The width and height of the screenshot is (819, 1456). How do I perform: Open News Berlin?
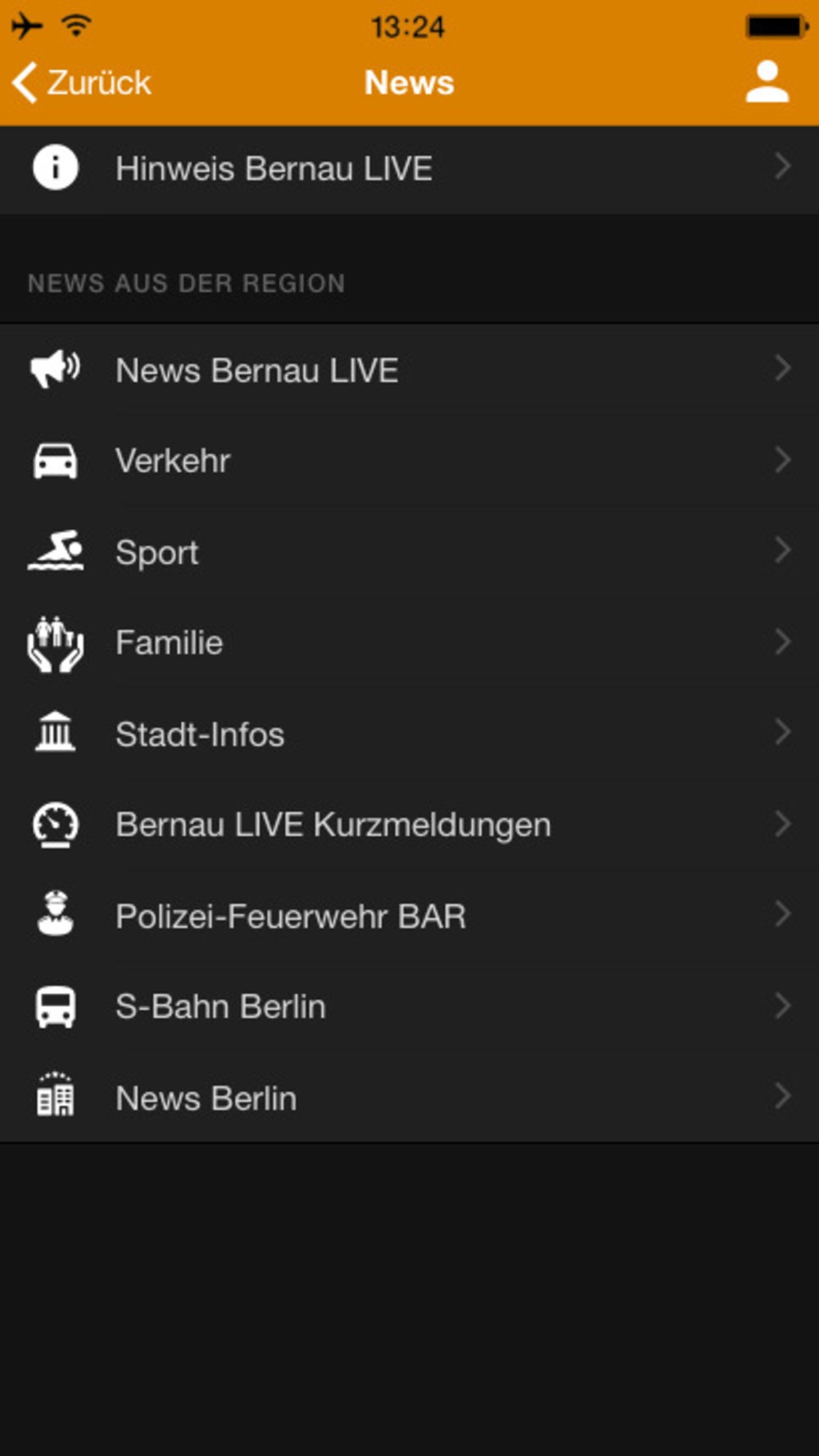(x=409, y=1097)
